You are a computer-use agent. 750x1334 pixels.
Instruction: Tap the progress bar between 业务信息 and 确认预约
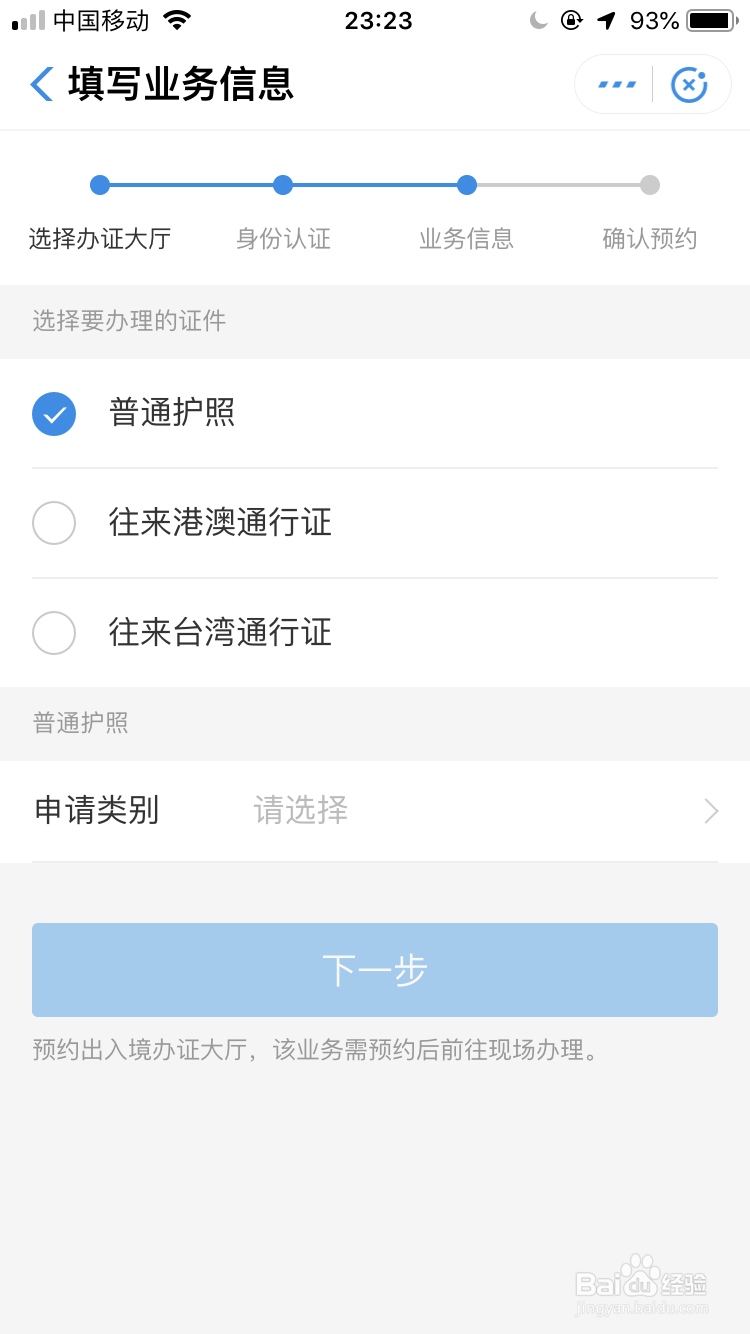[558, 185]
